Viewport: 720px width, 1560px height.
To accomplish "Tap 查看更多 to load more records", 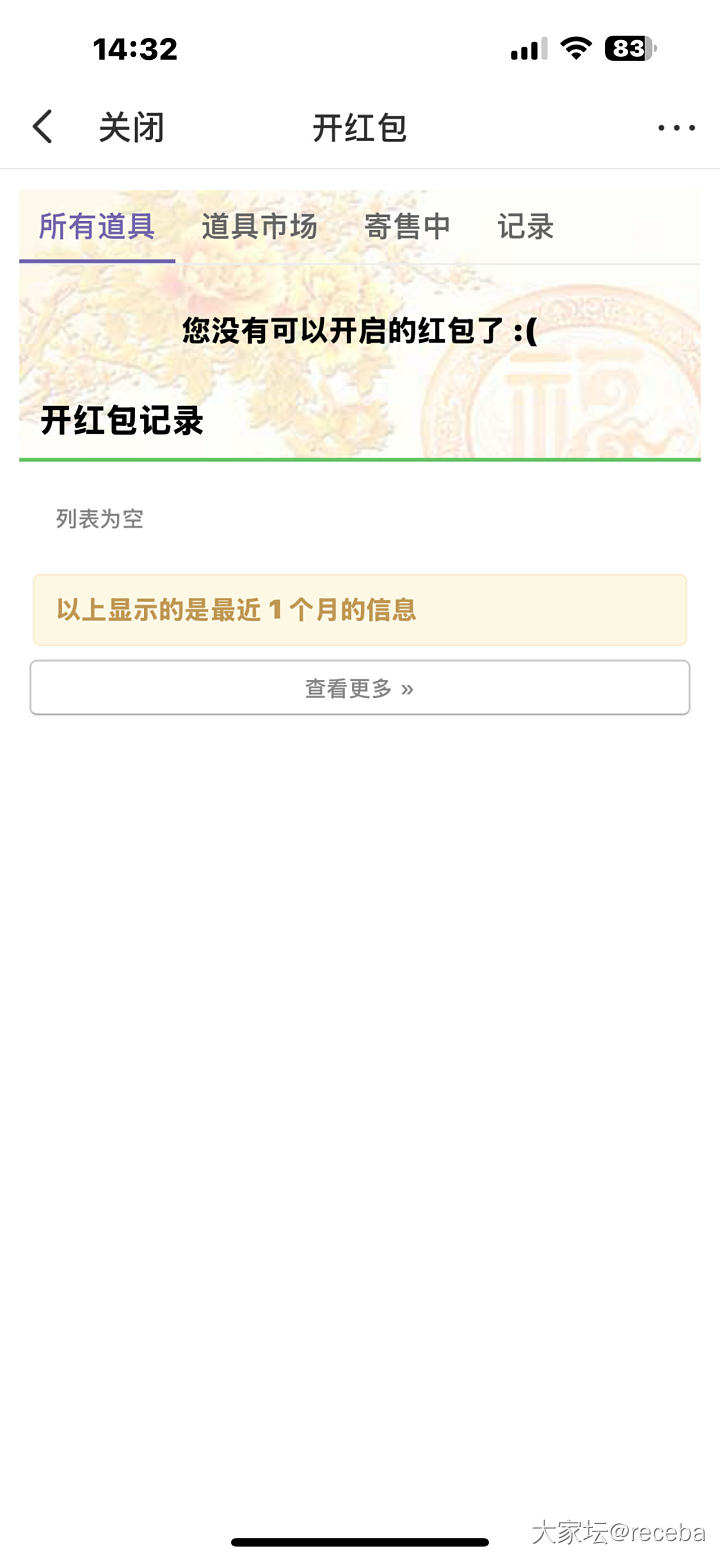I will (360, 688).
